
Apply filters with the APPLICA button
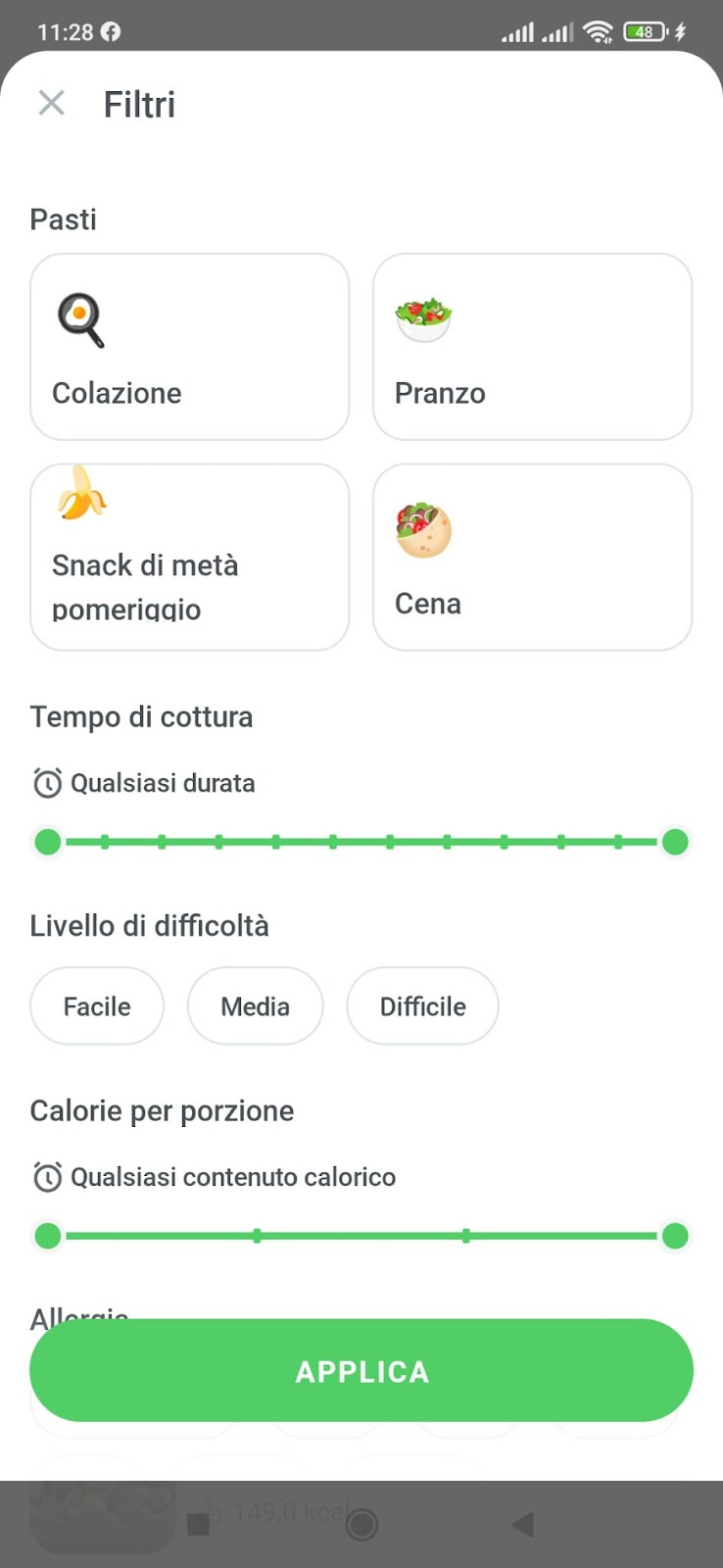coord(361,1370)
